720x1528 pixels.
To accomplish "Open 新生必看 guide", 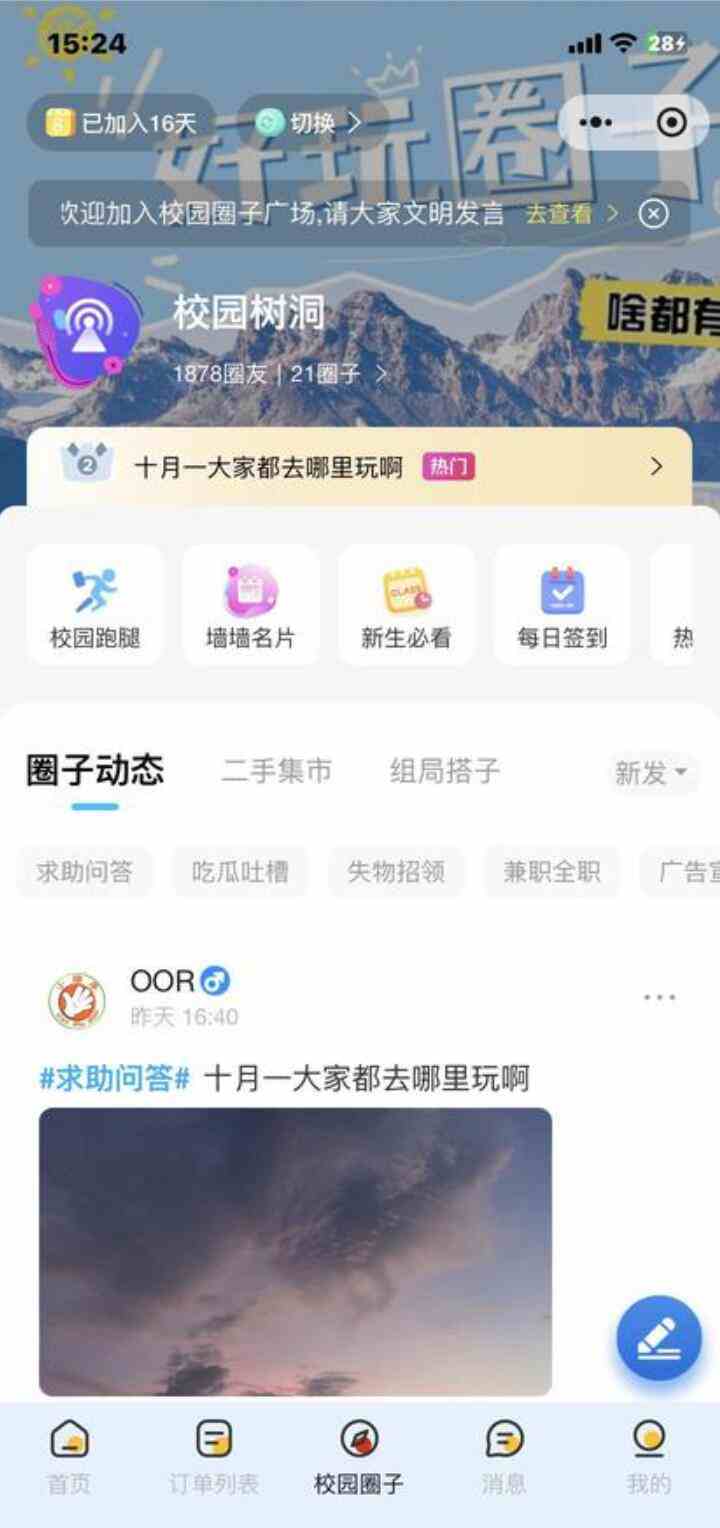I will [x=406, y=606].
